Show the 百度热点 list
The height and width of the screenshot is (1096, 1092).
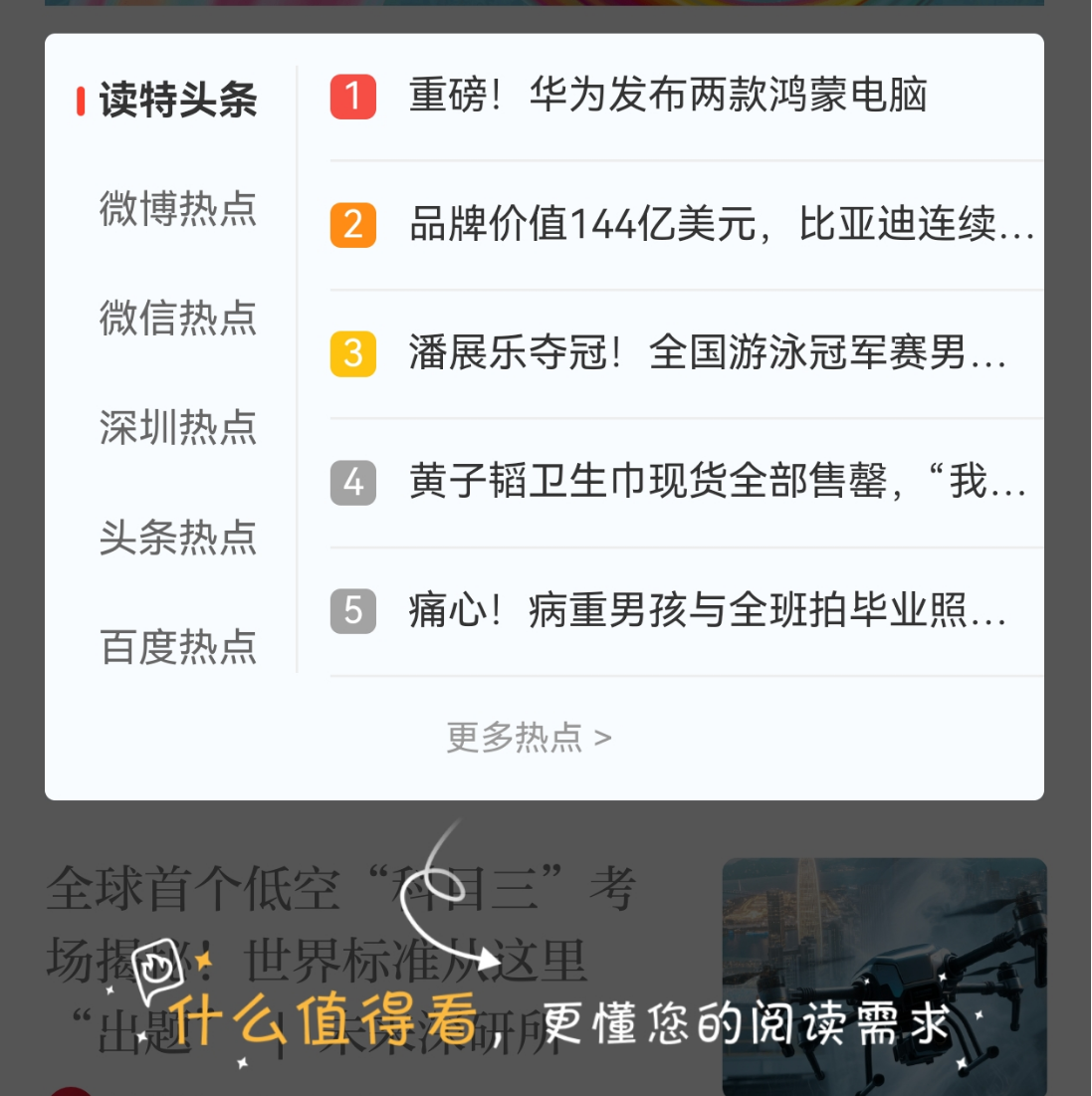(177, 647)
